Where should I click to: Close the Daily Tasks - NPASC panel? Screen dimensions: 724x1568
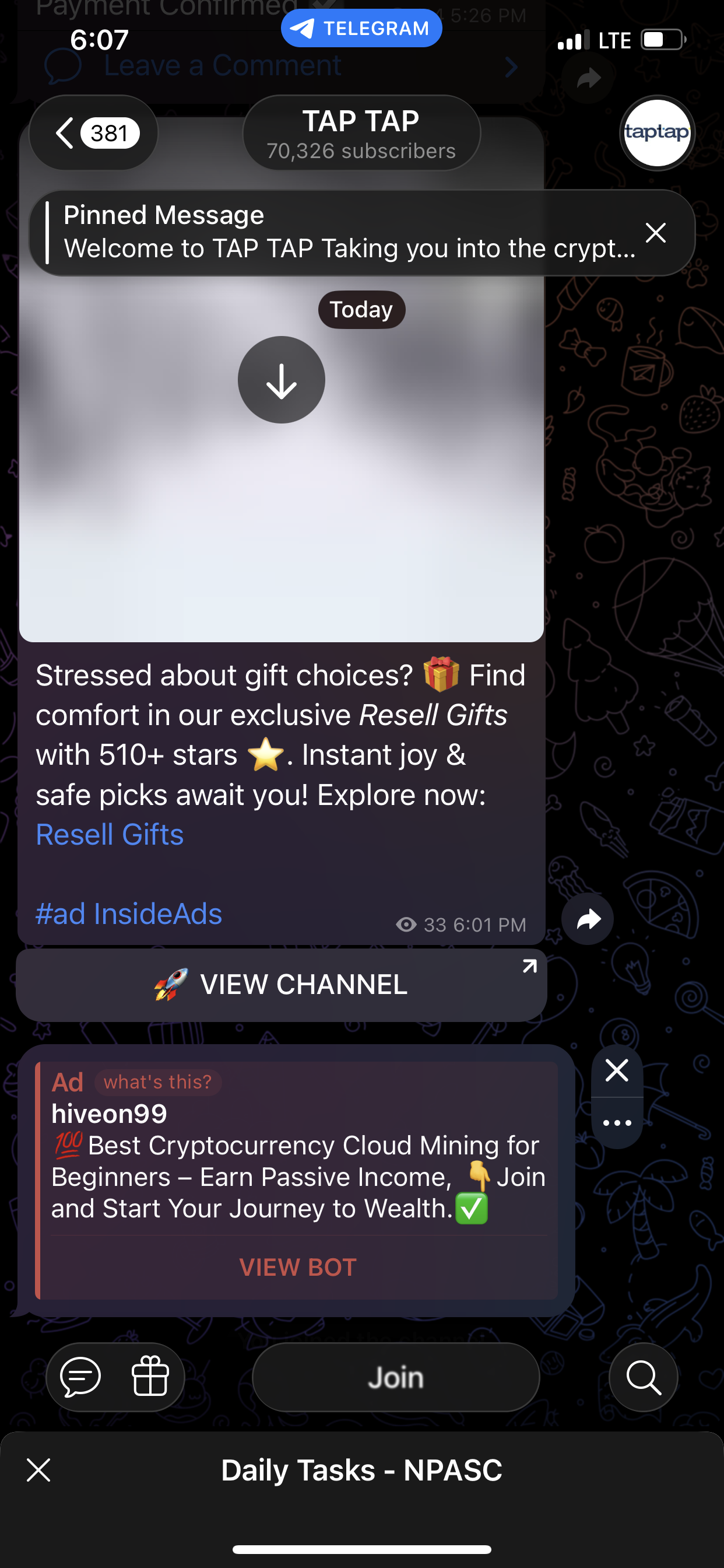[38, 1470]
